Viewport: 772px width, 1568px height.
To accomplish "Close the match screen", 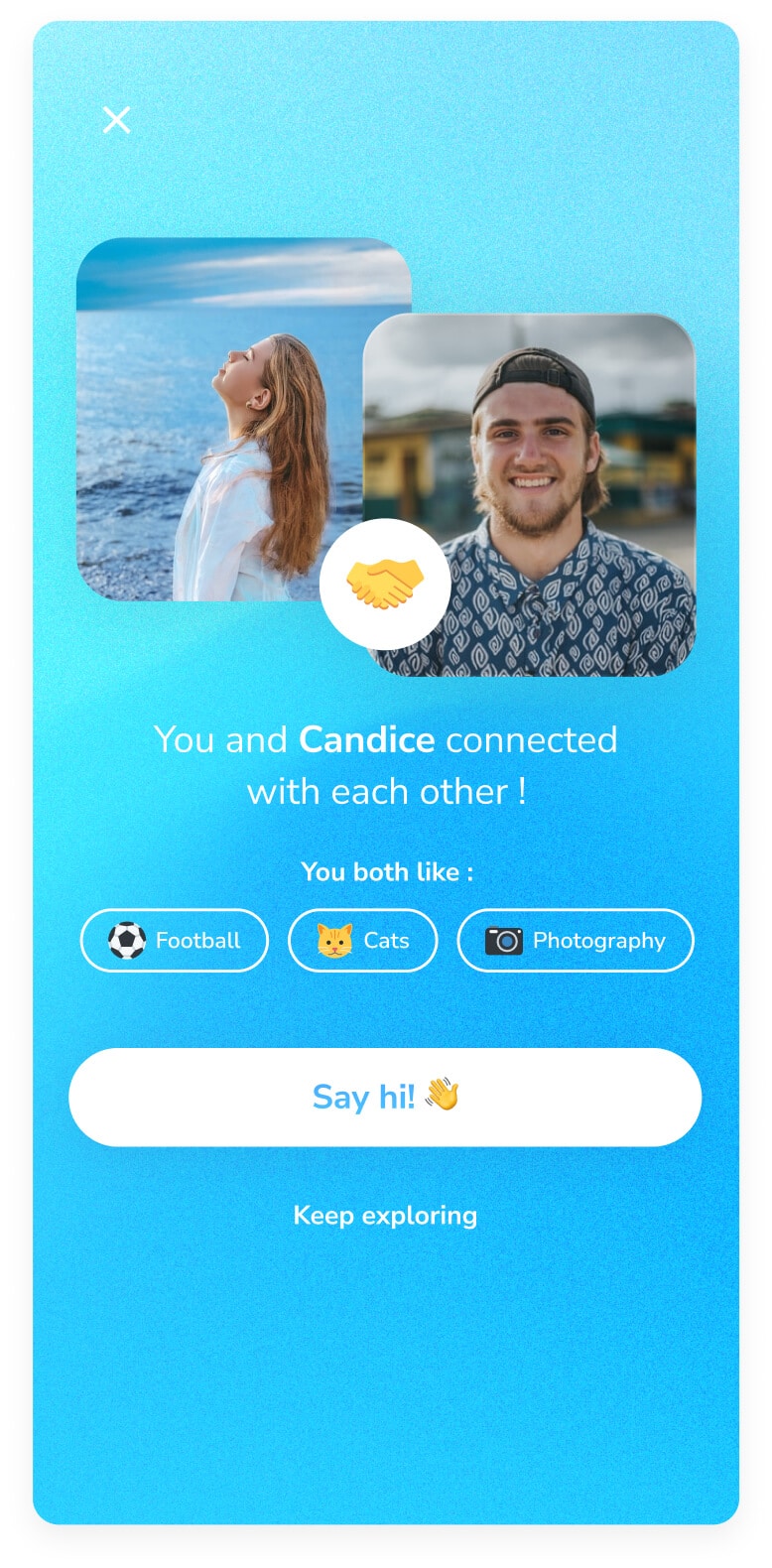I will pos(117,120).
